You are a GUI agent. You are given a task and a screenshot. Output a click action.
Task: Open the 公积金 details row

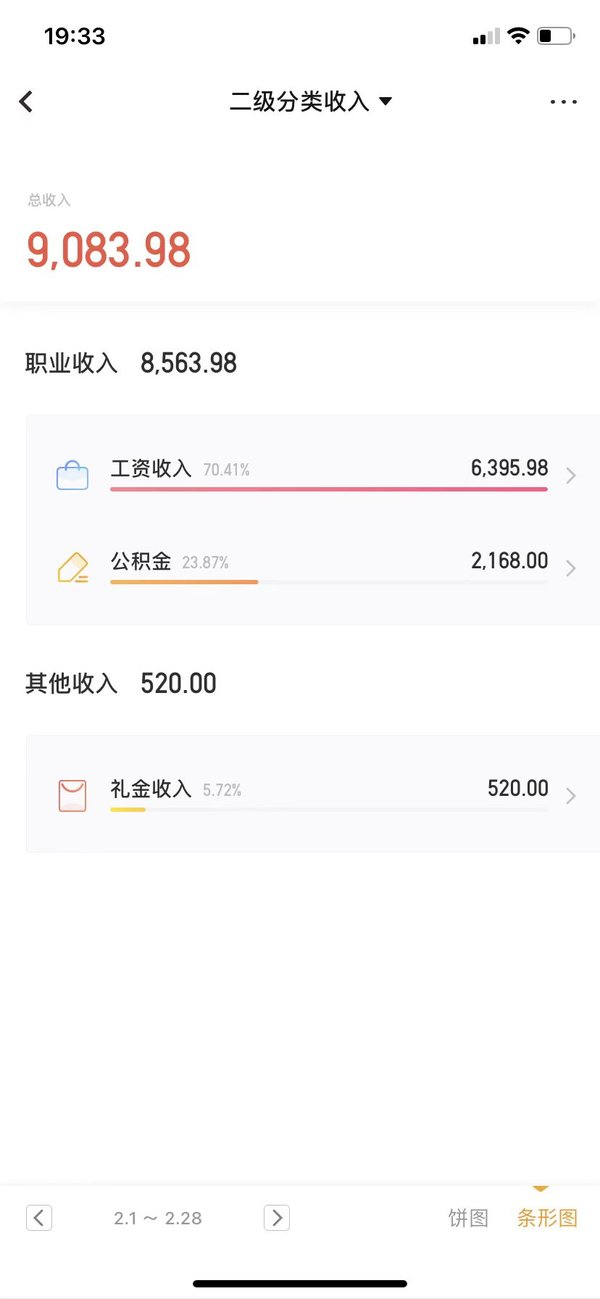(x=312, y=567)
